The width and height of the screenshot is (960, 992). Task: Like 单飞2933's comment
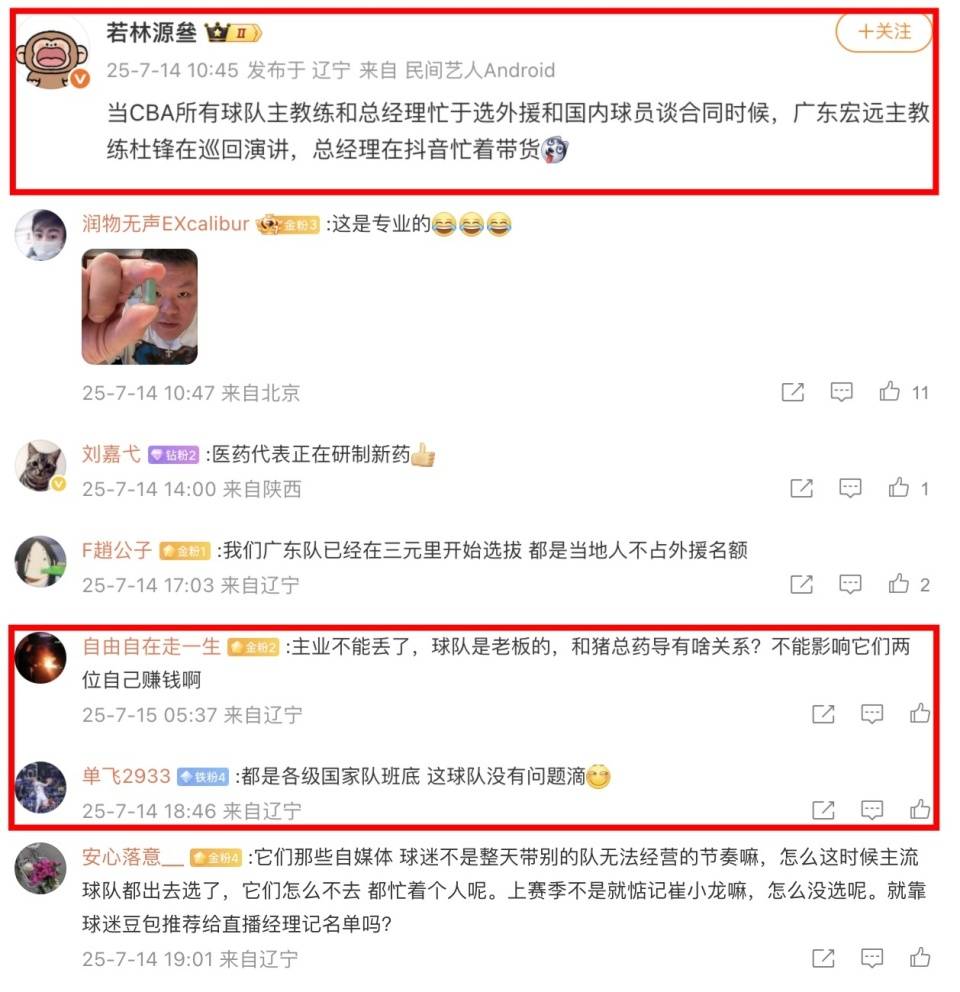(x=920, y=809)
